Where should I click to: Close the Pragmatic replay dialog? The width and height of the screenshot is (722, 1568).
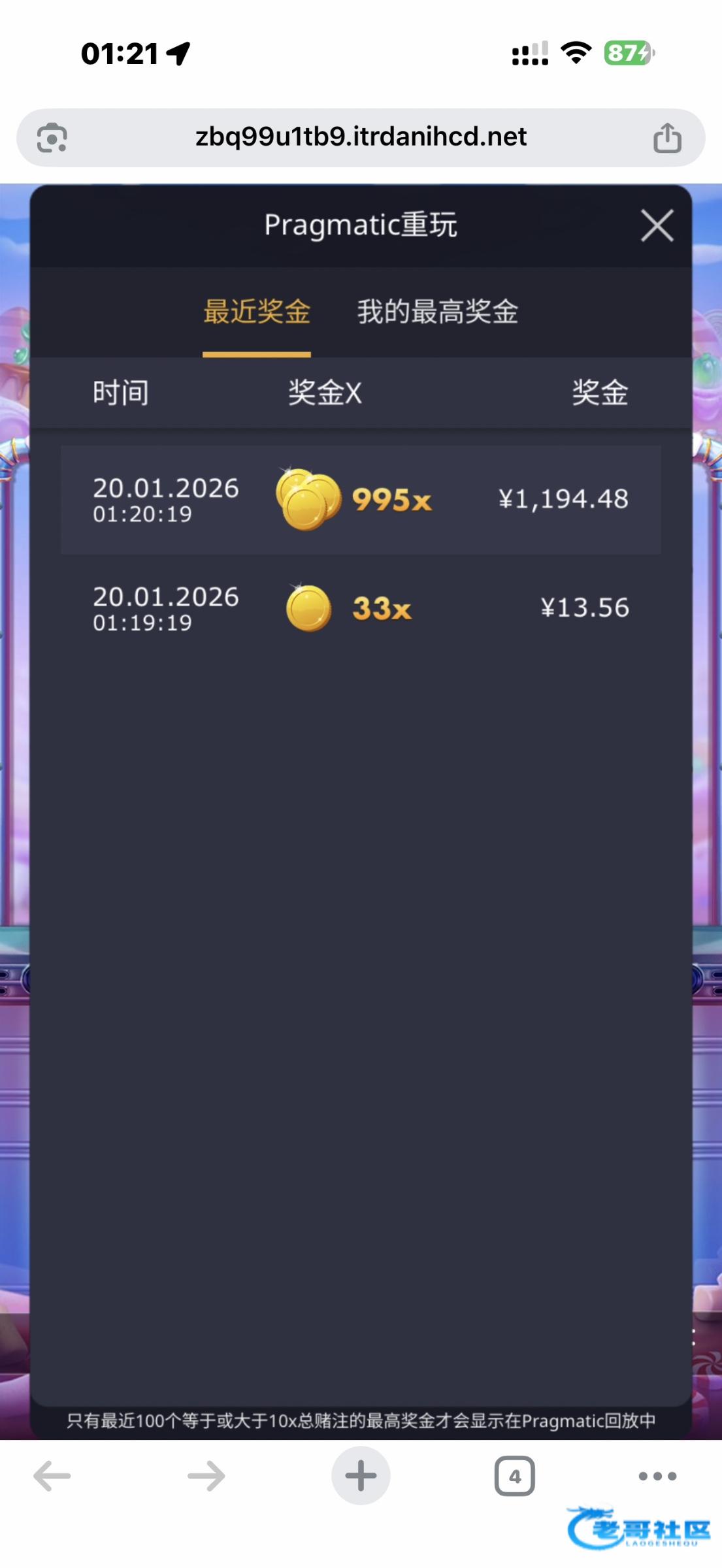(x=657, y=226)
